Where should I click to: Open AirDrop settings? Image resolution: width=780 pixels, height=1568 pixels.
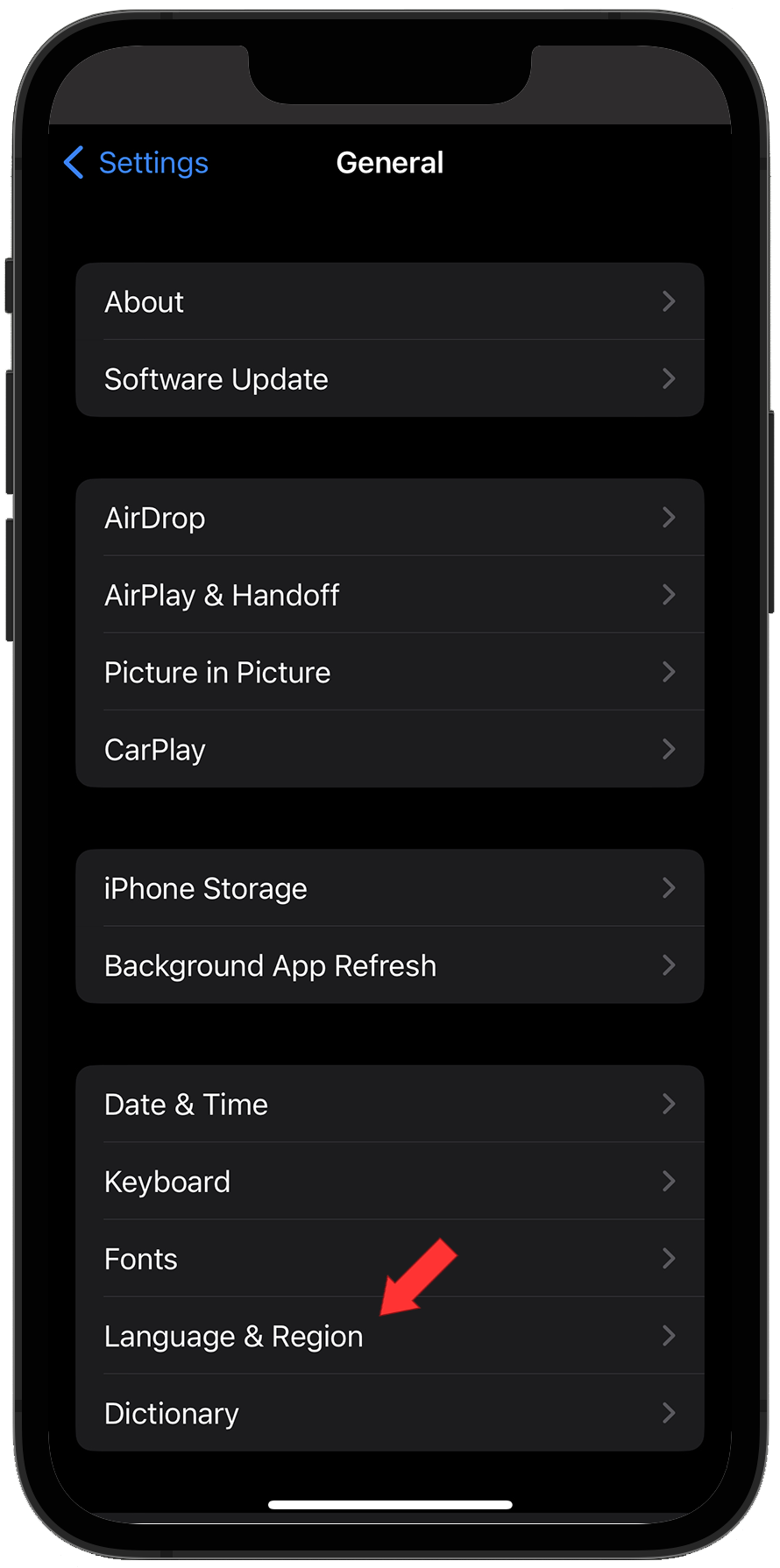pyautogui.click(x=389, y=518)
